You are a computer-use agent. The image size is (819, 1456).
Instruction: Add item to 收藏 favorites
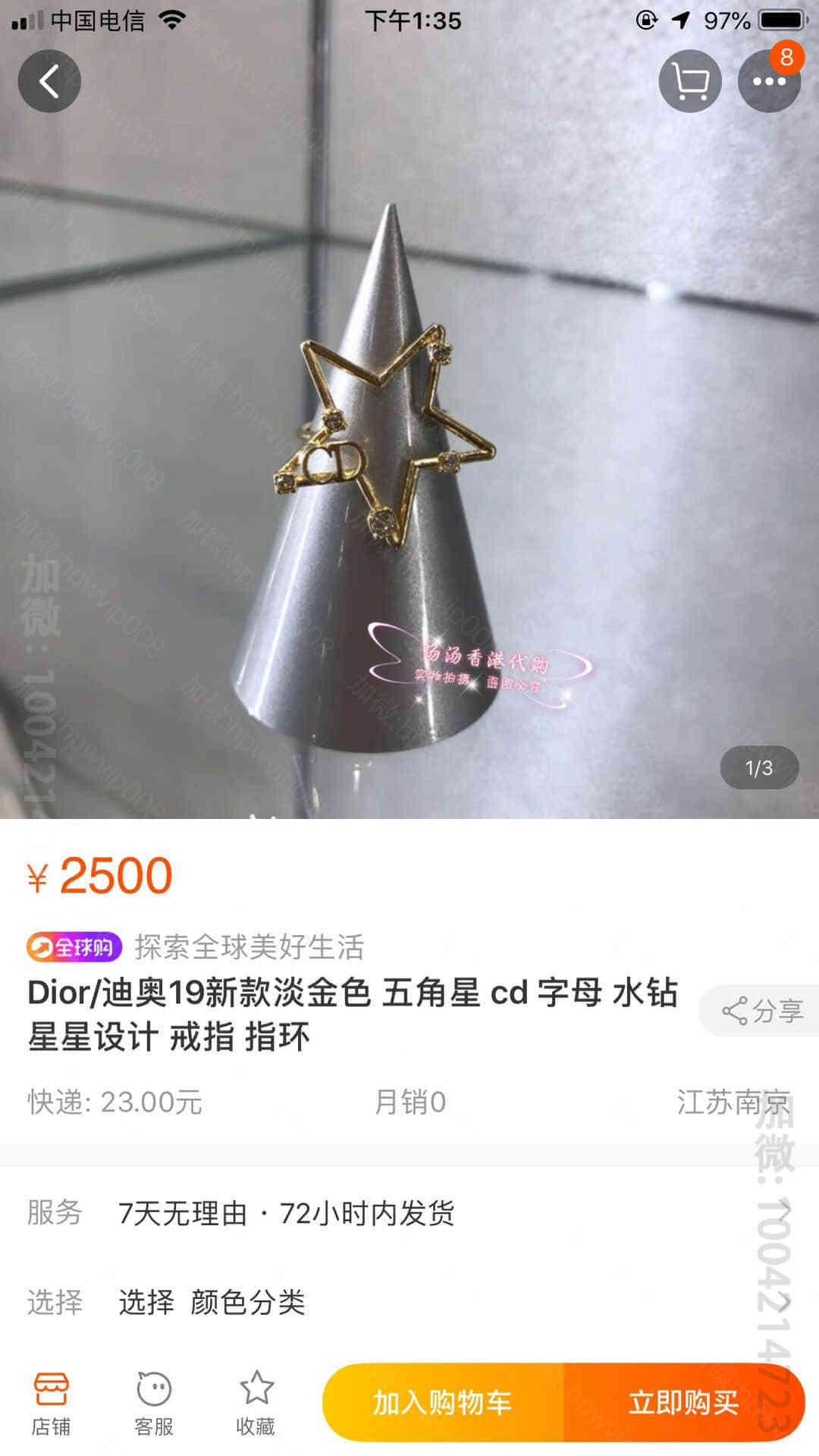point(256,1403)
